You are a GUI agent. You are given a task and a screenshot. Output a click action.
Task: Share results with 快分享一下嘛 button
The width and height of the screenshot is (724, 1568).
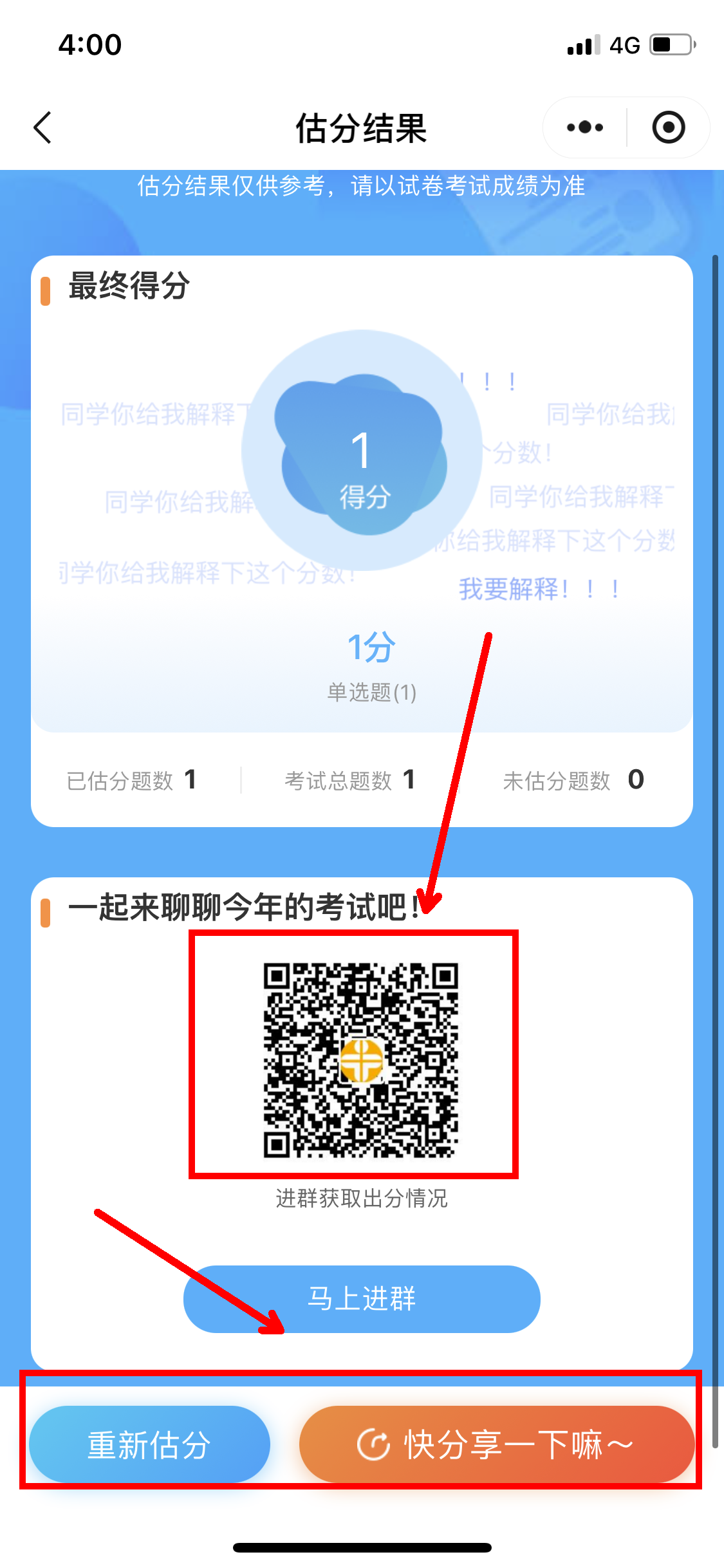coord(497,1444)
